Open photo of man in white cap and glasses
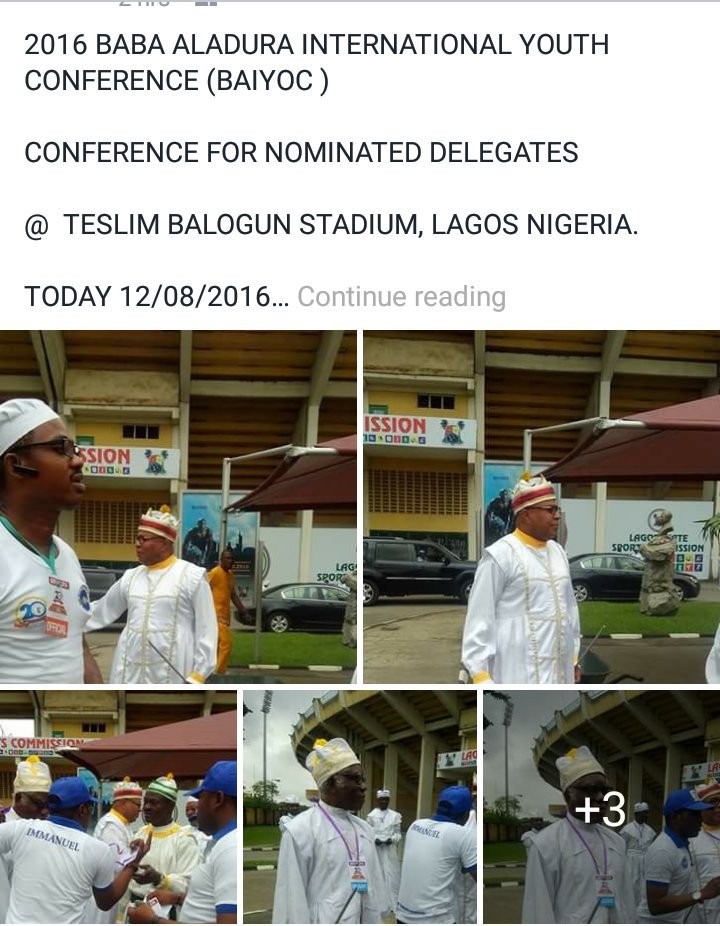The width and height of the screenshot is (720, 926). [x=178, y=507]
